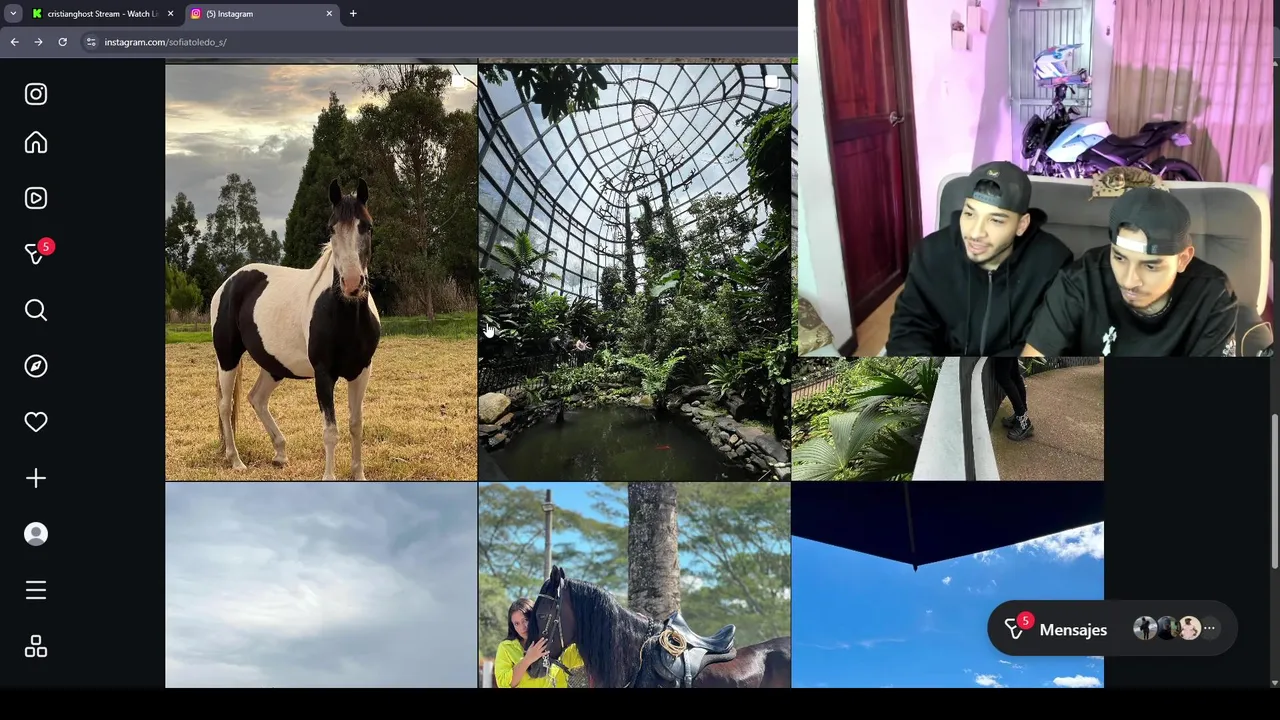Viewport: 1280px width, 720px height.
Task: Close the Instagram browser tab
Action: [329, 14]
